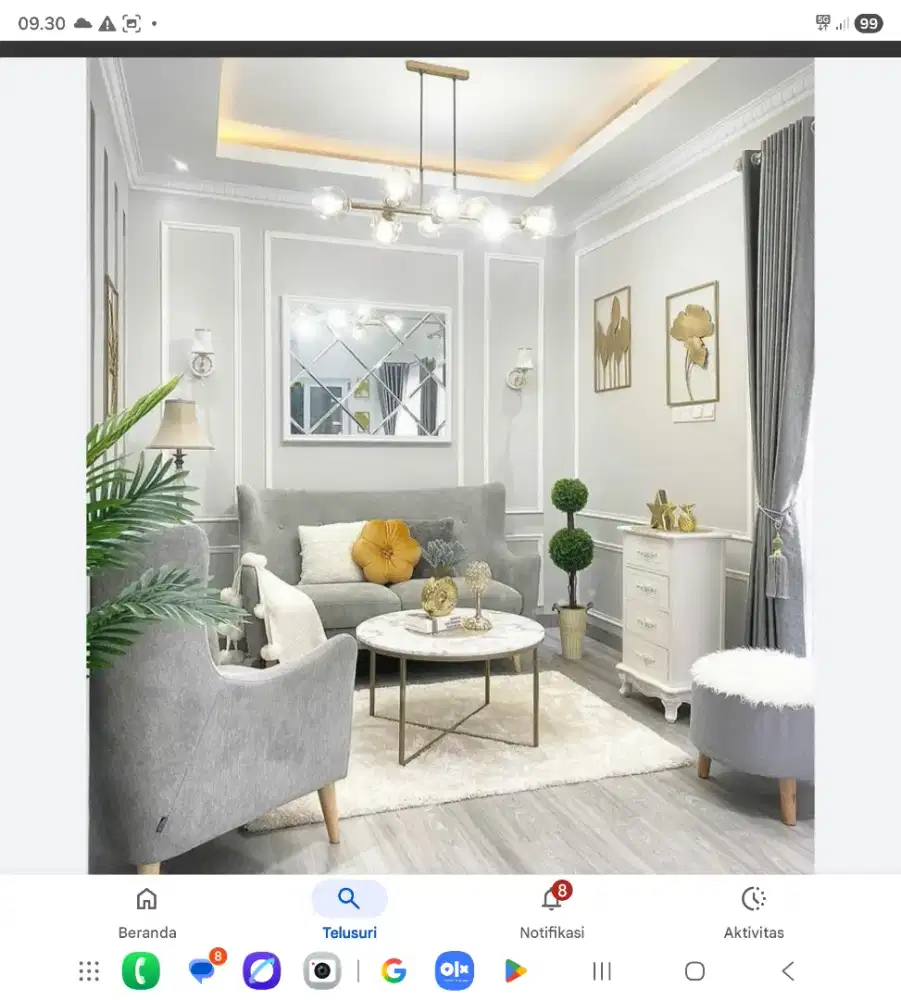
Task: Show recent apps
Action: click(x=602, y=971)
